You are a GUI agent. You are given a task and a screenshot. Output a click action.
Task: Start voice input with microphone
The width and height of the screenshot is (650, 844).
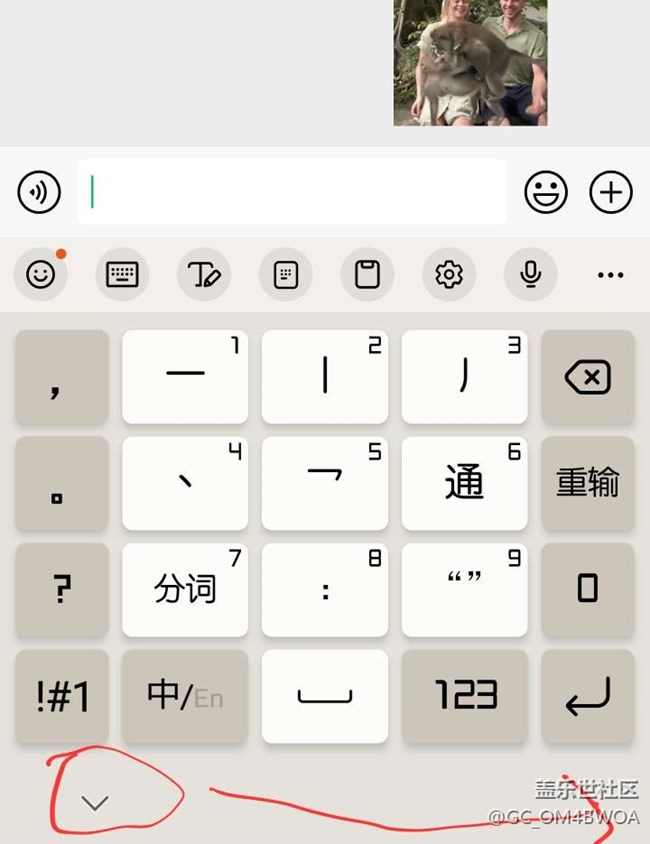(x=530, y=274)
